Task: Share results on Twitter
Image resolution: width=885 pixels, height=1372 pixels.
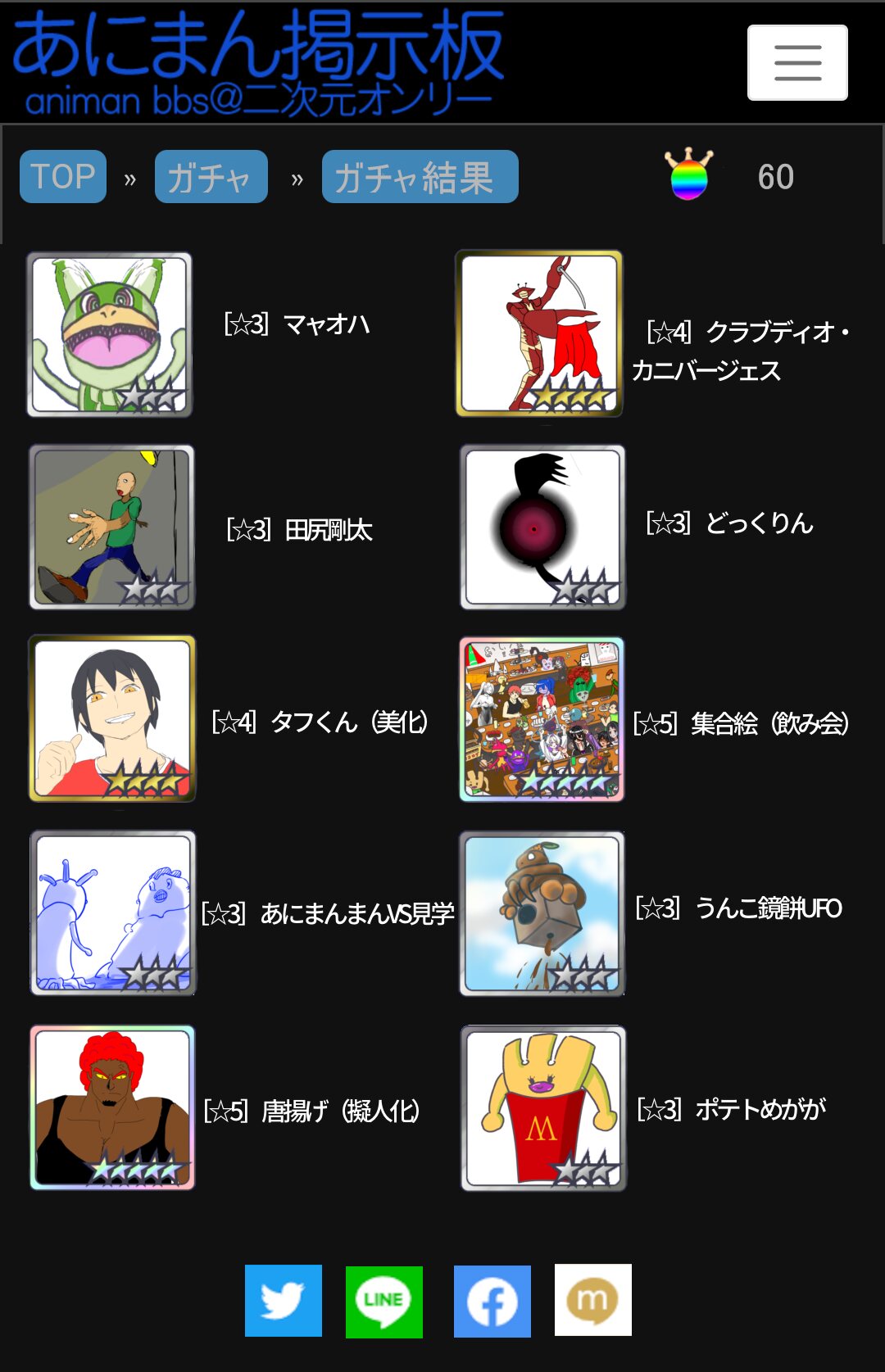Action: pyautogui.click(x=284, y=1301)
